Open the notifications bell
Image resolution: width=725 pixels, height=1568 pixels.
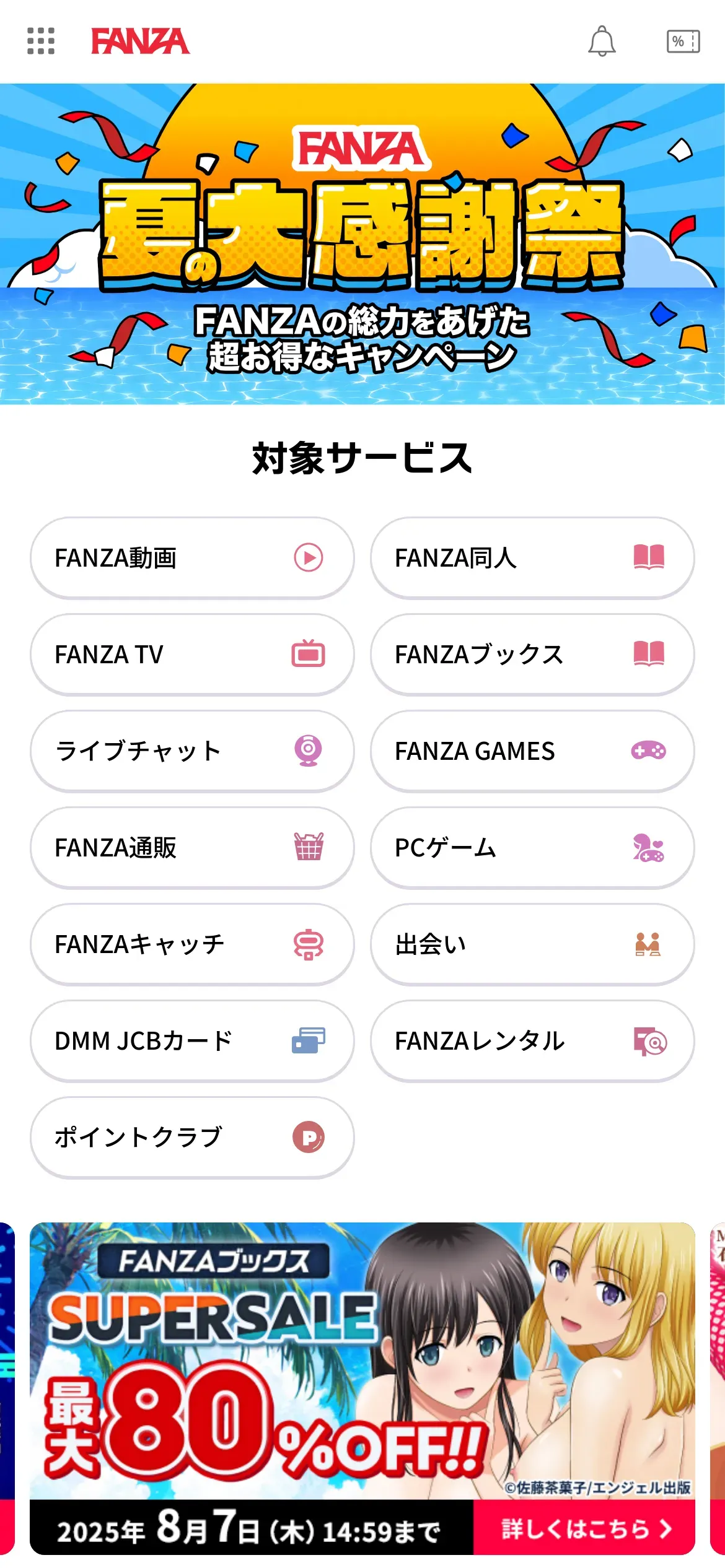602,41
